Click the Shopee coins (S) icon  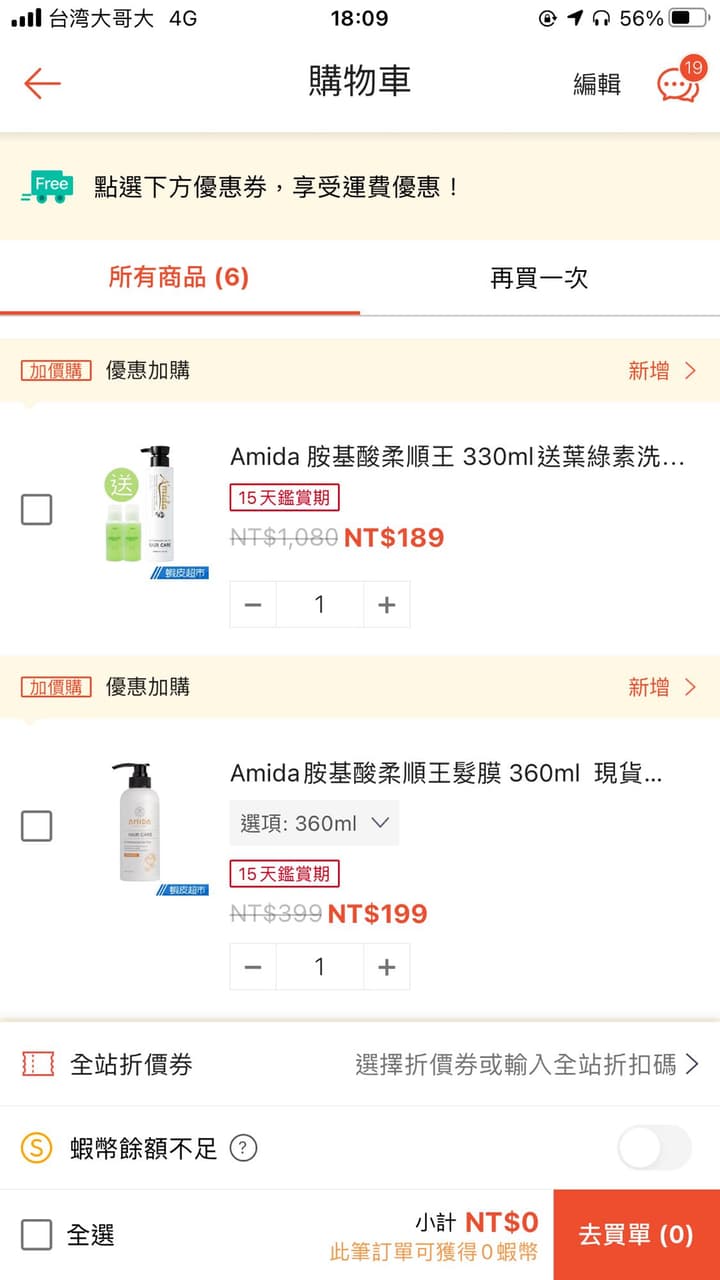click(35, 1148)
